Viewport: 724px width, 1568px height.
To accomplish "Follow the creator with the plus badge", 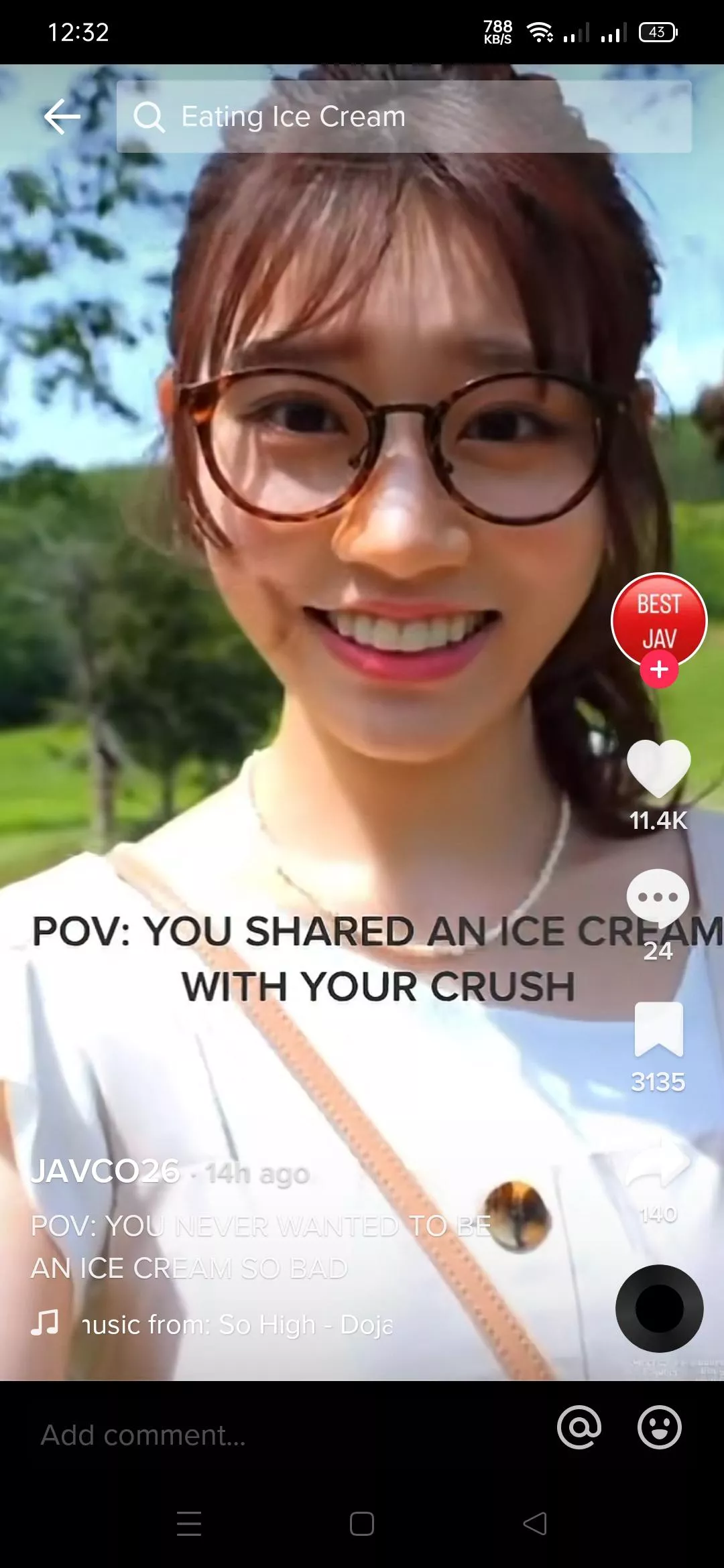I will point(658,669).
